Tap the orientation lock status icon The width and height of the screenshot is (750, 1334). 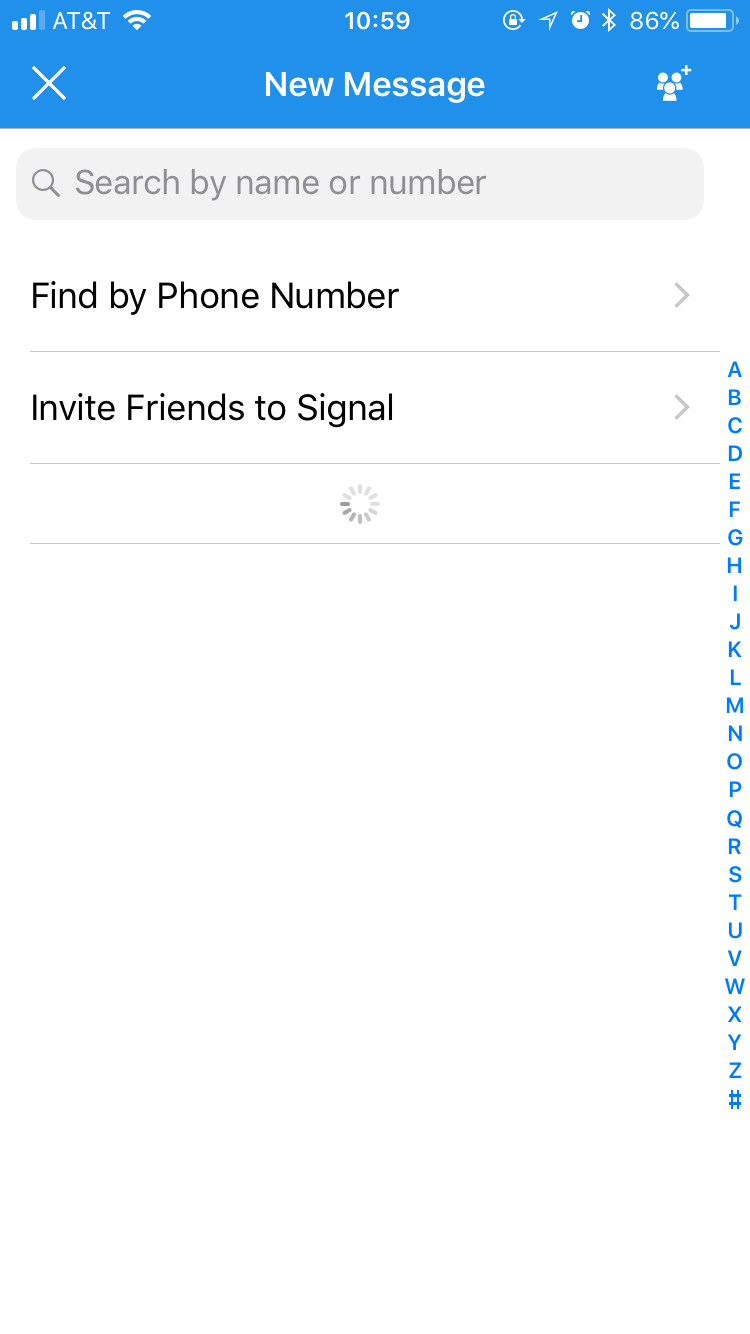(514, 19)
